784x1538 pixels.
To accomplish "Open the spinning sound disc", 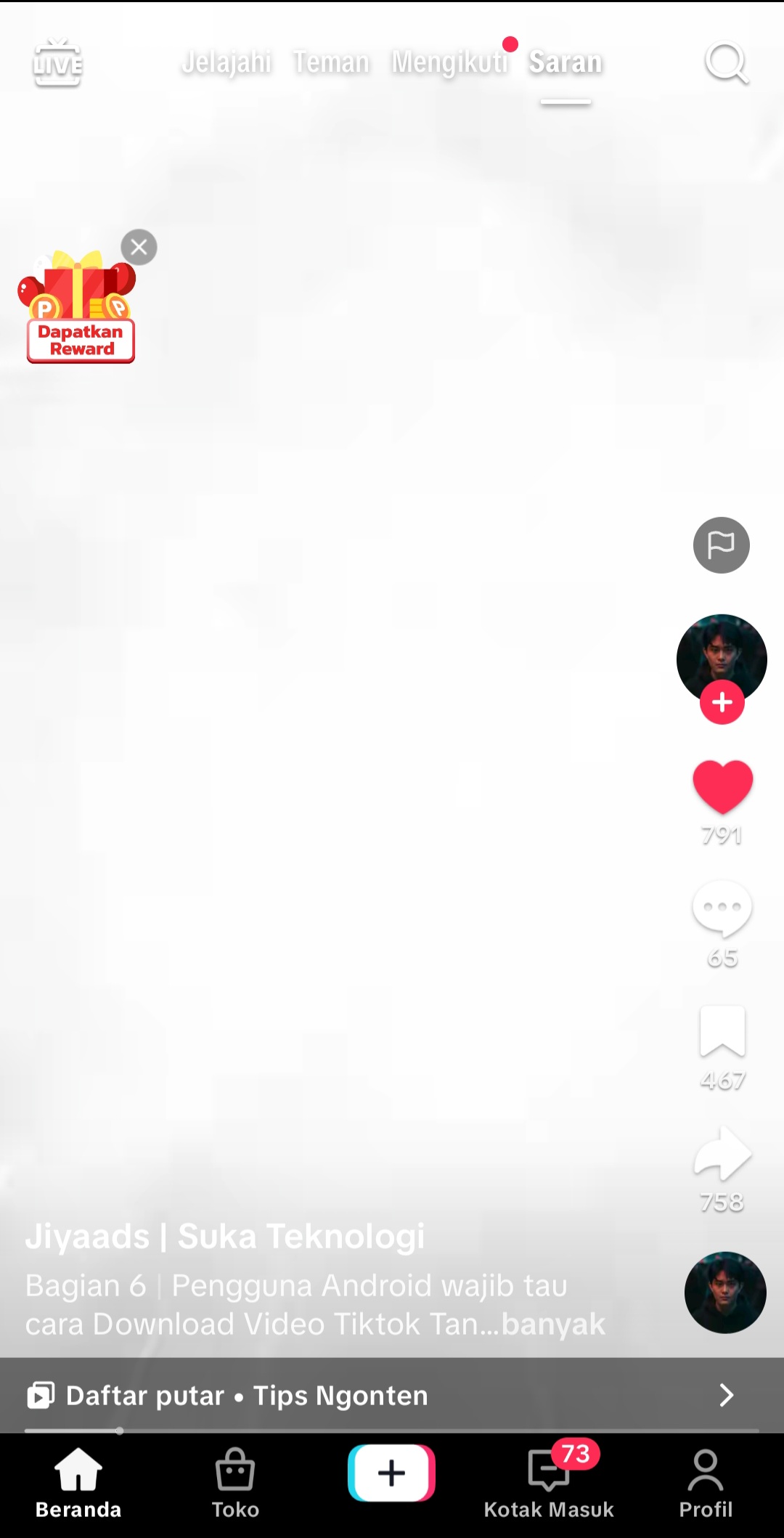I will [724, 1293].
